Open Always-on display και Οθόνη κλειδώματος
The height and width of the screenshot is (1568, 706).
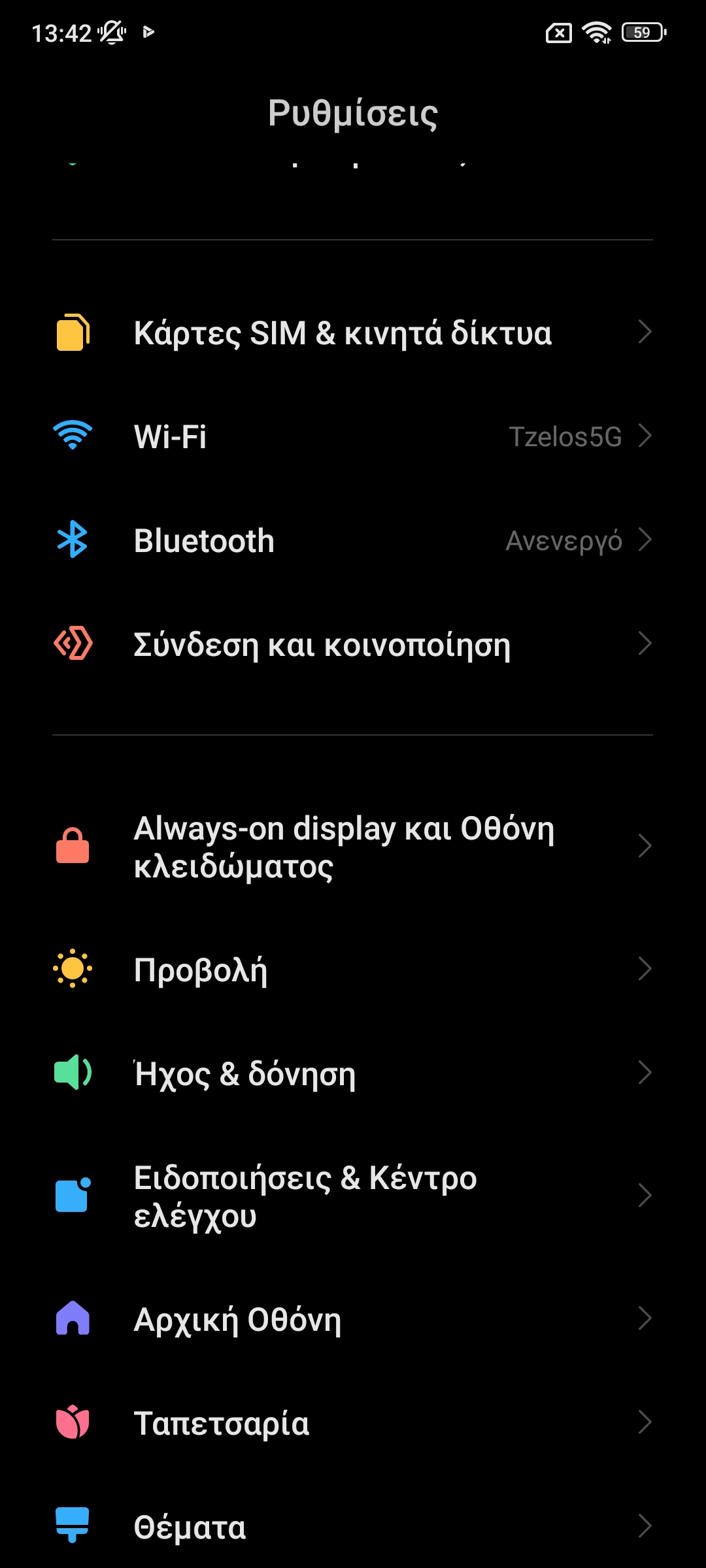[x=353, y=847]
